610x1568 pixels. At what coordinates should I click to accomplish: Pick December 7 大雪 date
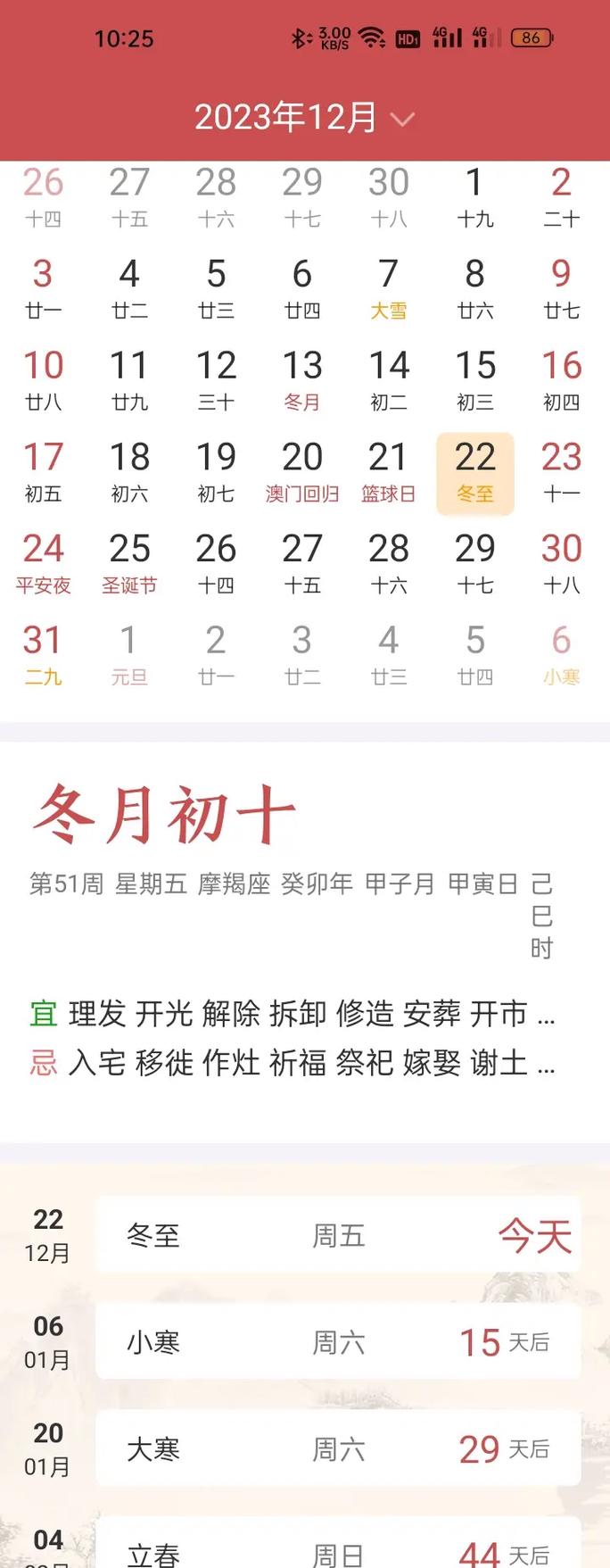388,290
